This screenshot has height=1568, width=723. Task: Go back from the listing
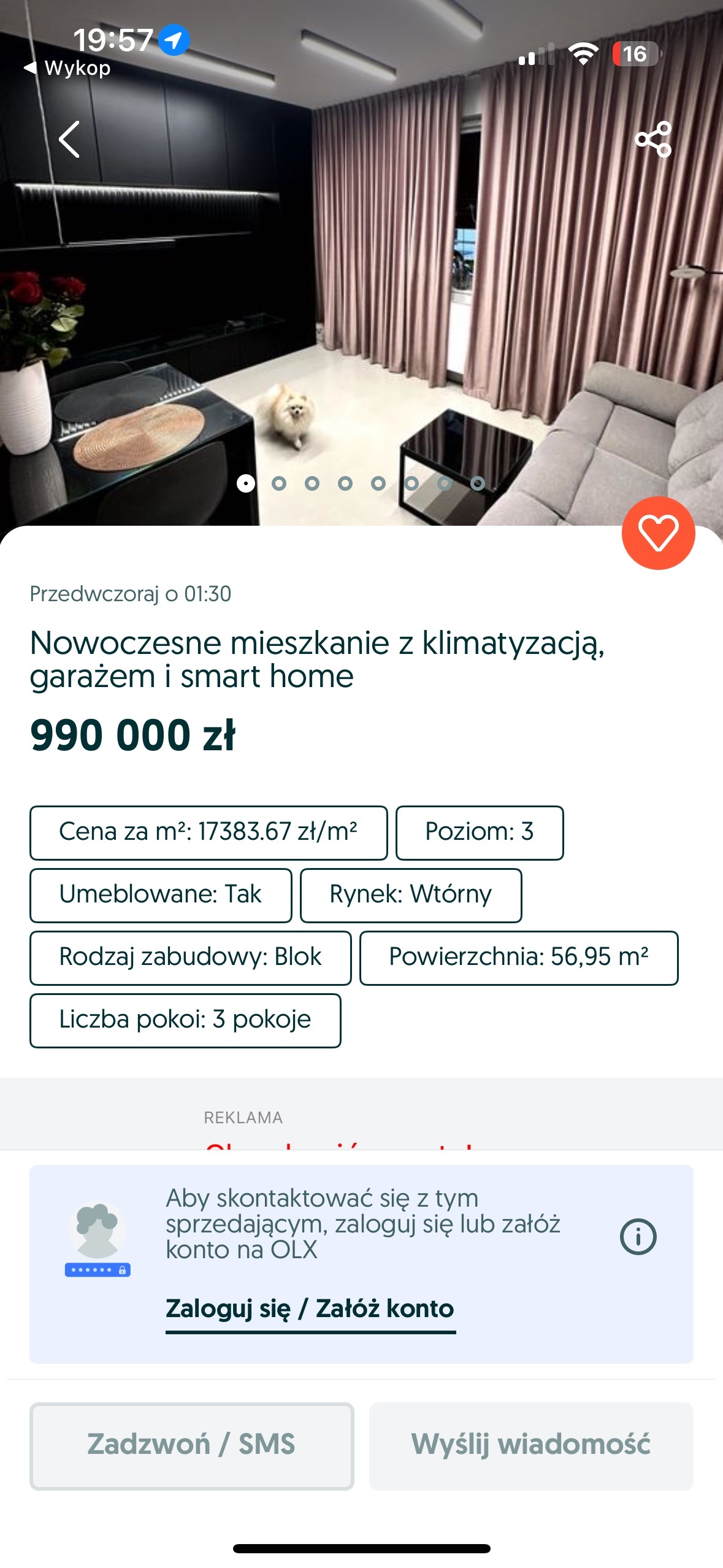(69, 139)
